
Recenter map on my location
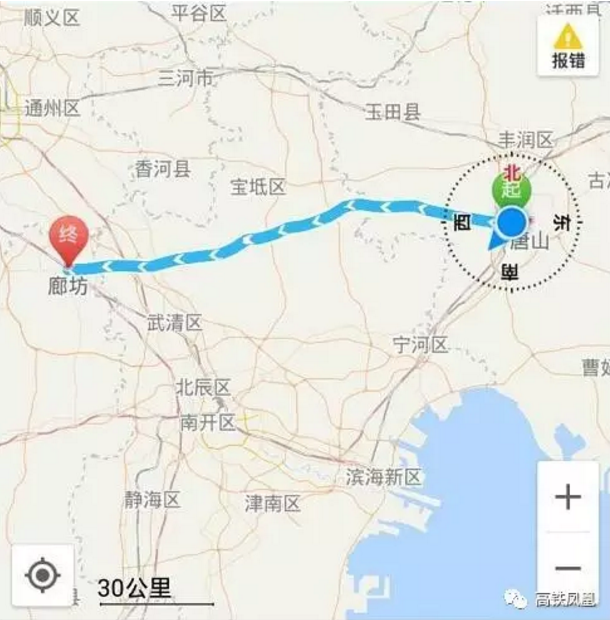pos(42,575)
